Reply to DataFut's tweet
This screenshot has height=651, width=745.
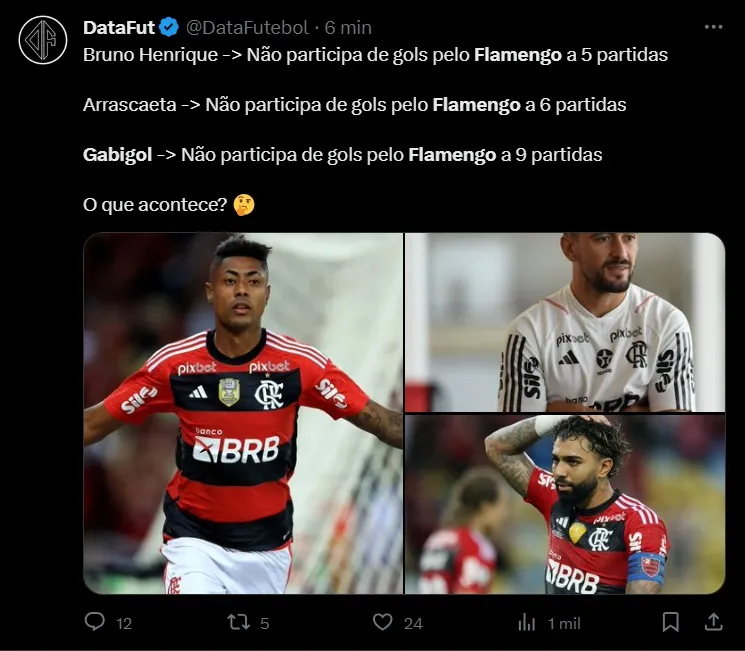click(x=95, y=622)
